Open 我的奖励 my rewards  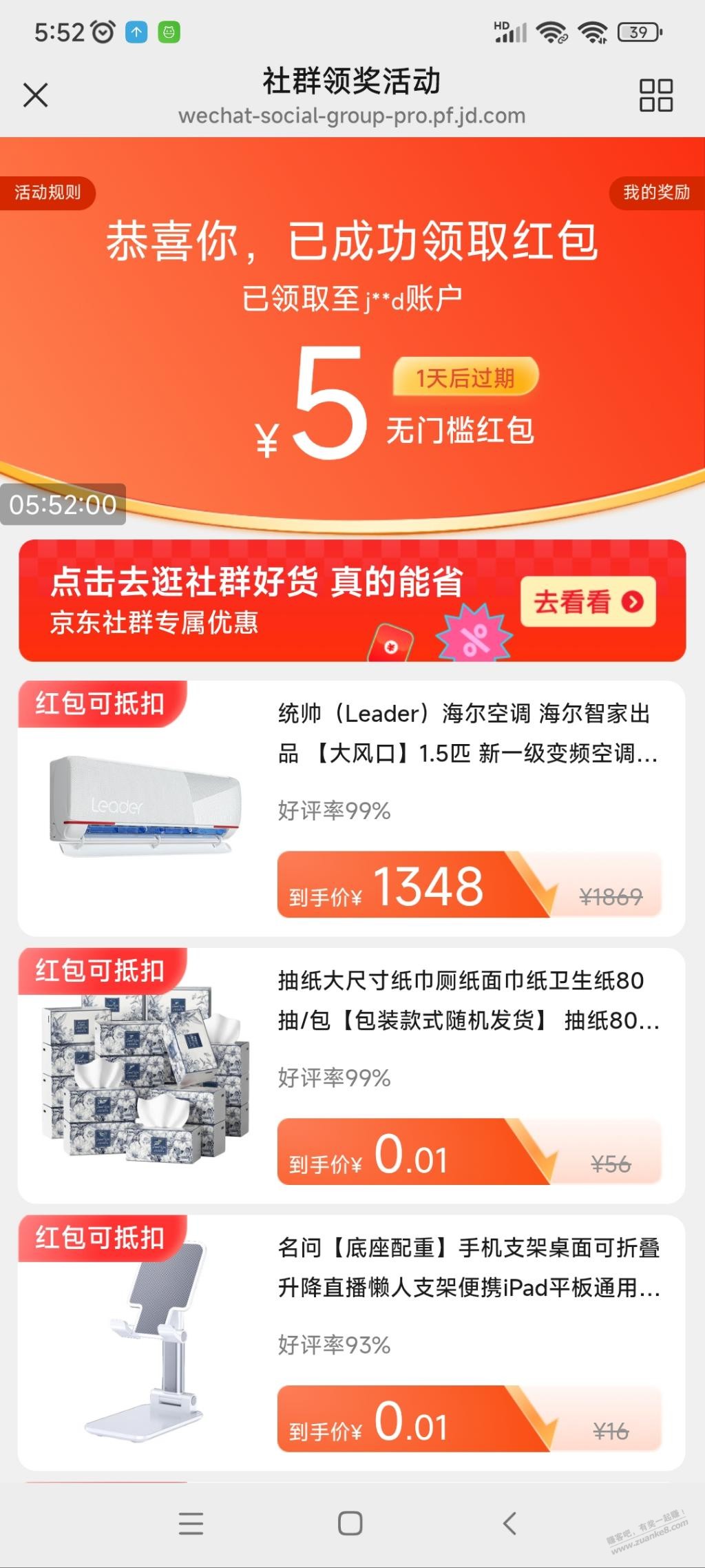[x=655, y=192]
